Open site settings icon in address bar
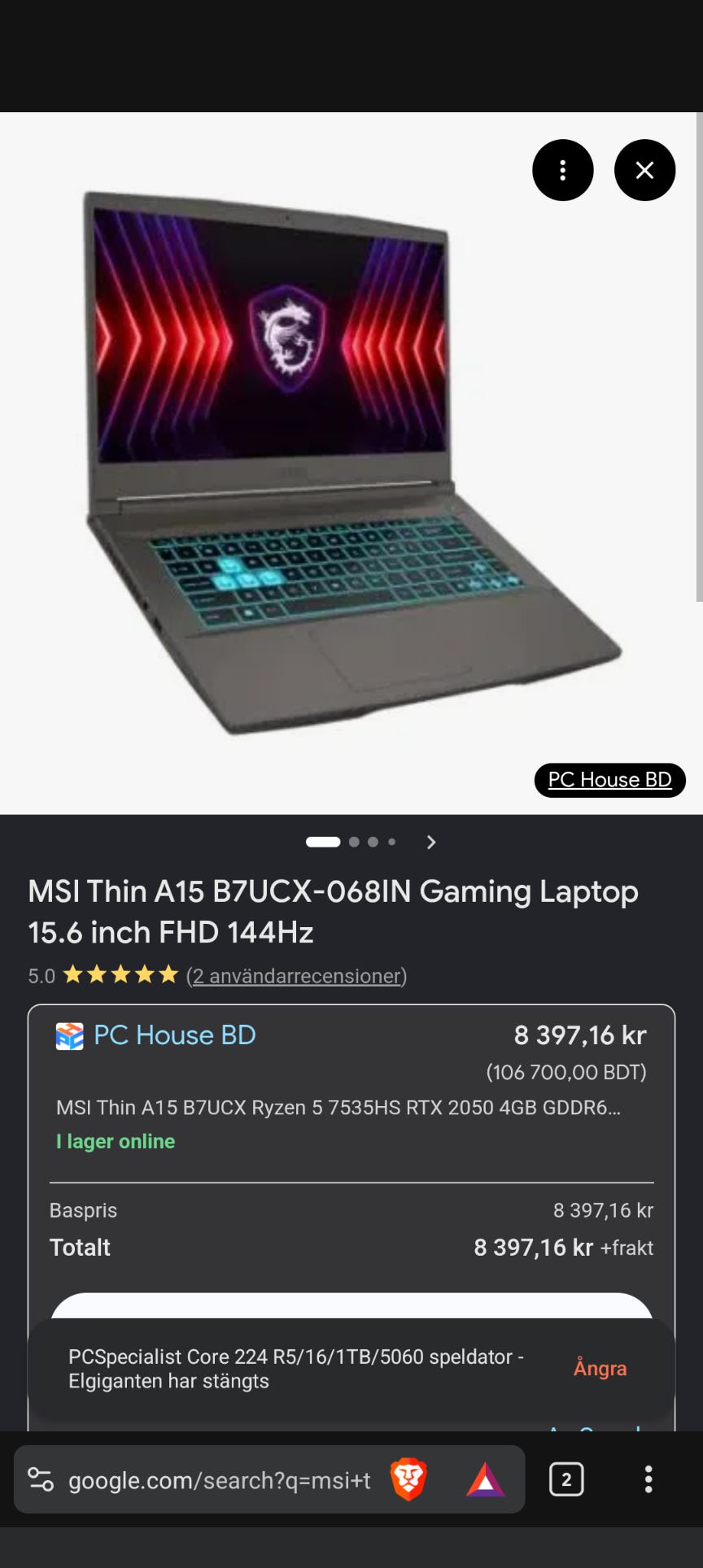703x1568 pixels. pos(41,1479)
